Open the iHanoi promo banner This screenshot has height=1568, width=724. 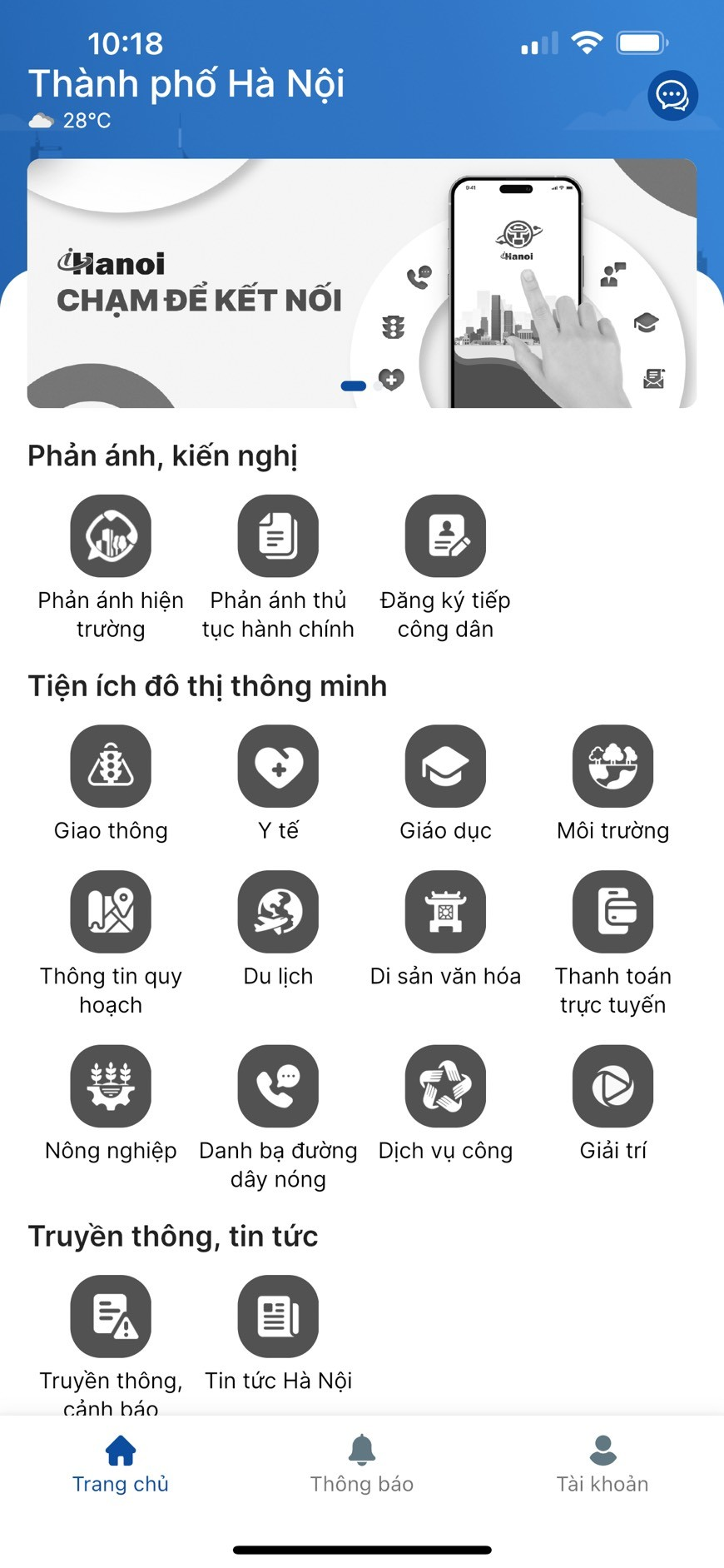point(361,283)
